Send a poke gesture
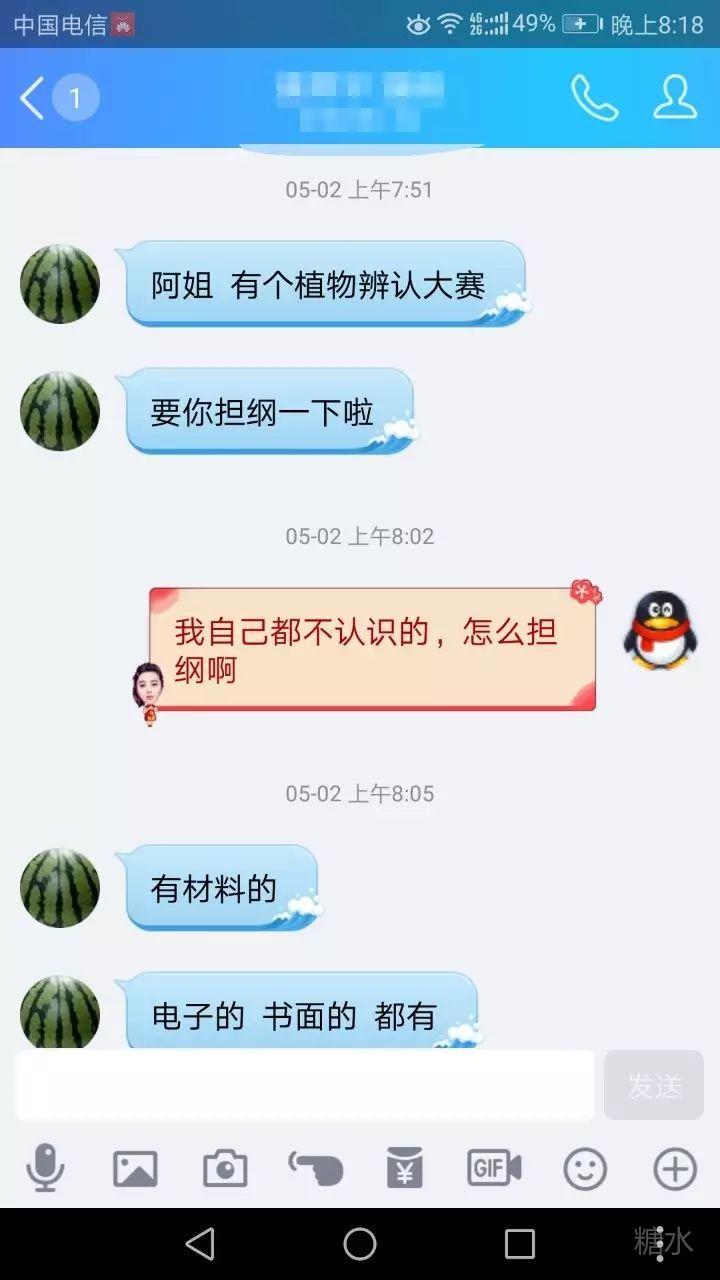 (315, 1168)
